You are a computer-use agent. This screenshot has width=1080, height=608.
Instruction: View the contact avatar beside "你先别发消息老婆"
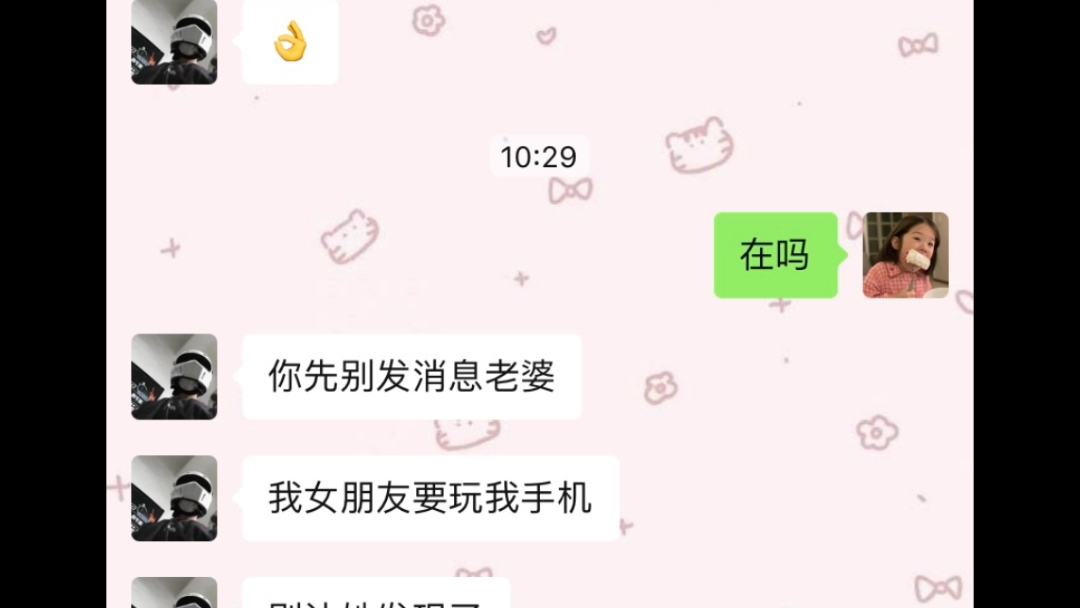[x=174, y=376]
